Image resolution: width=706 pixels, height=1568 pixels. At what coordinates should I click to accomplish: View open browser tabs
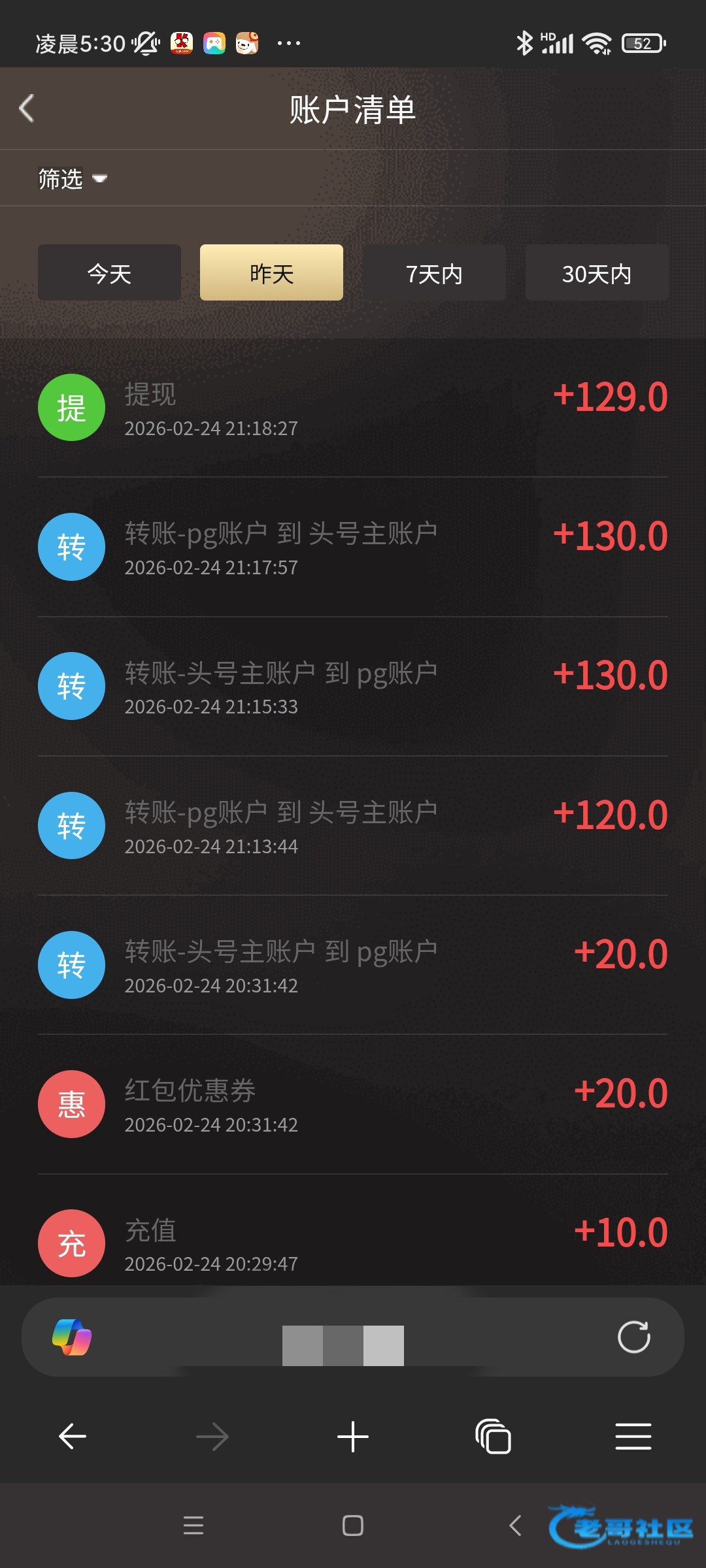tap(493, 1437)
